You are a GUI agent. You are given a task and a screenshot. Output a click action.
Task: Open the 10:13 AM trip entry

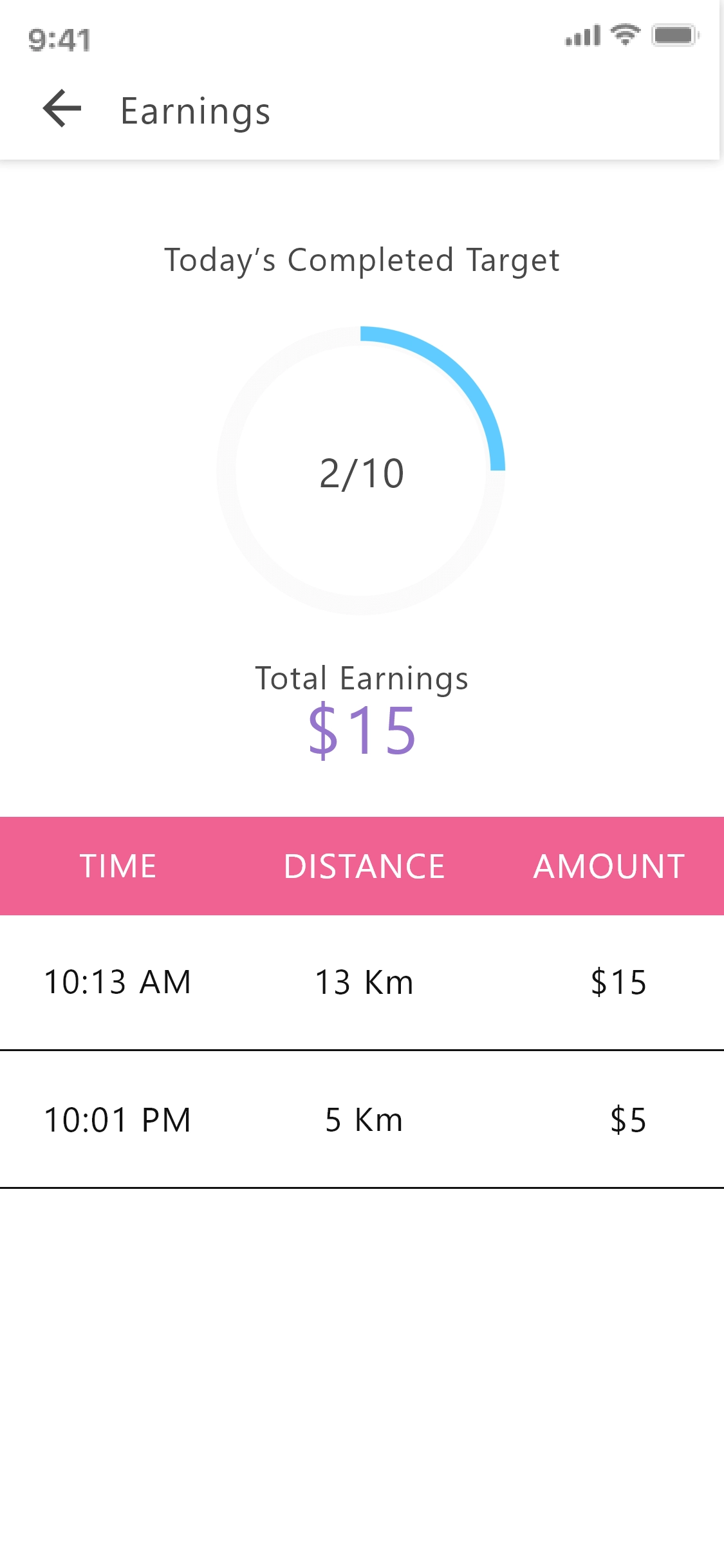coord(362,982)
